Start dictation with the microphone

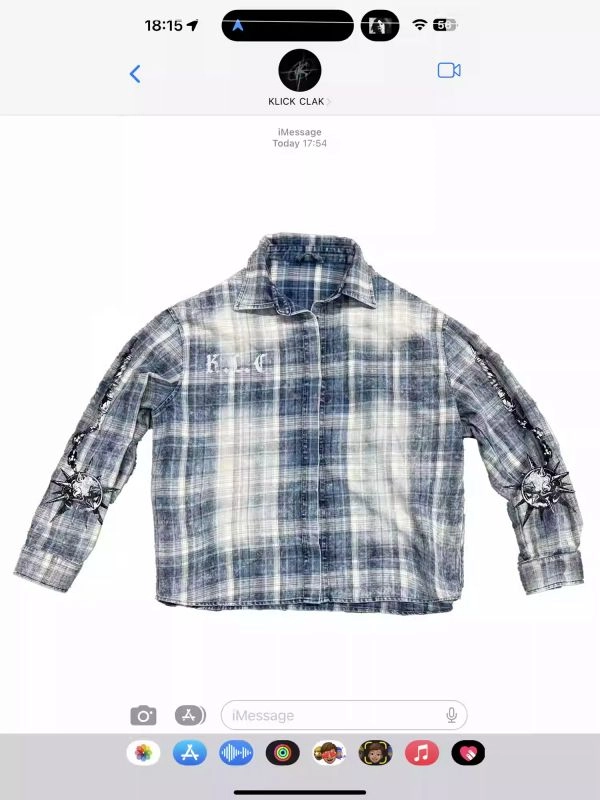pyautogui.click(x=452, y=715)
